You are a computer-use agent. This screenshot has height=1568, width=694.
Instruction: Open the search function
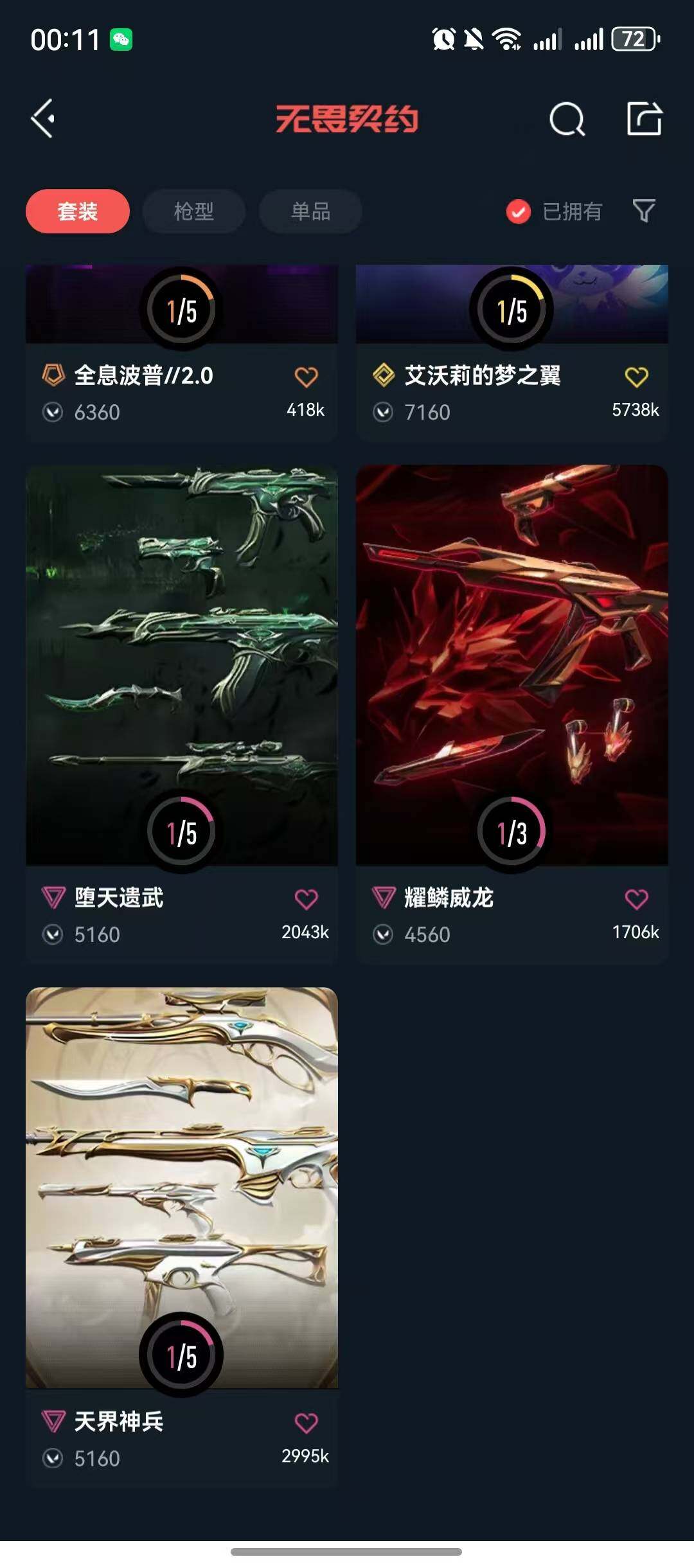pos(566,119)
